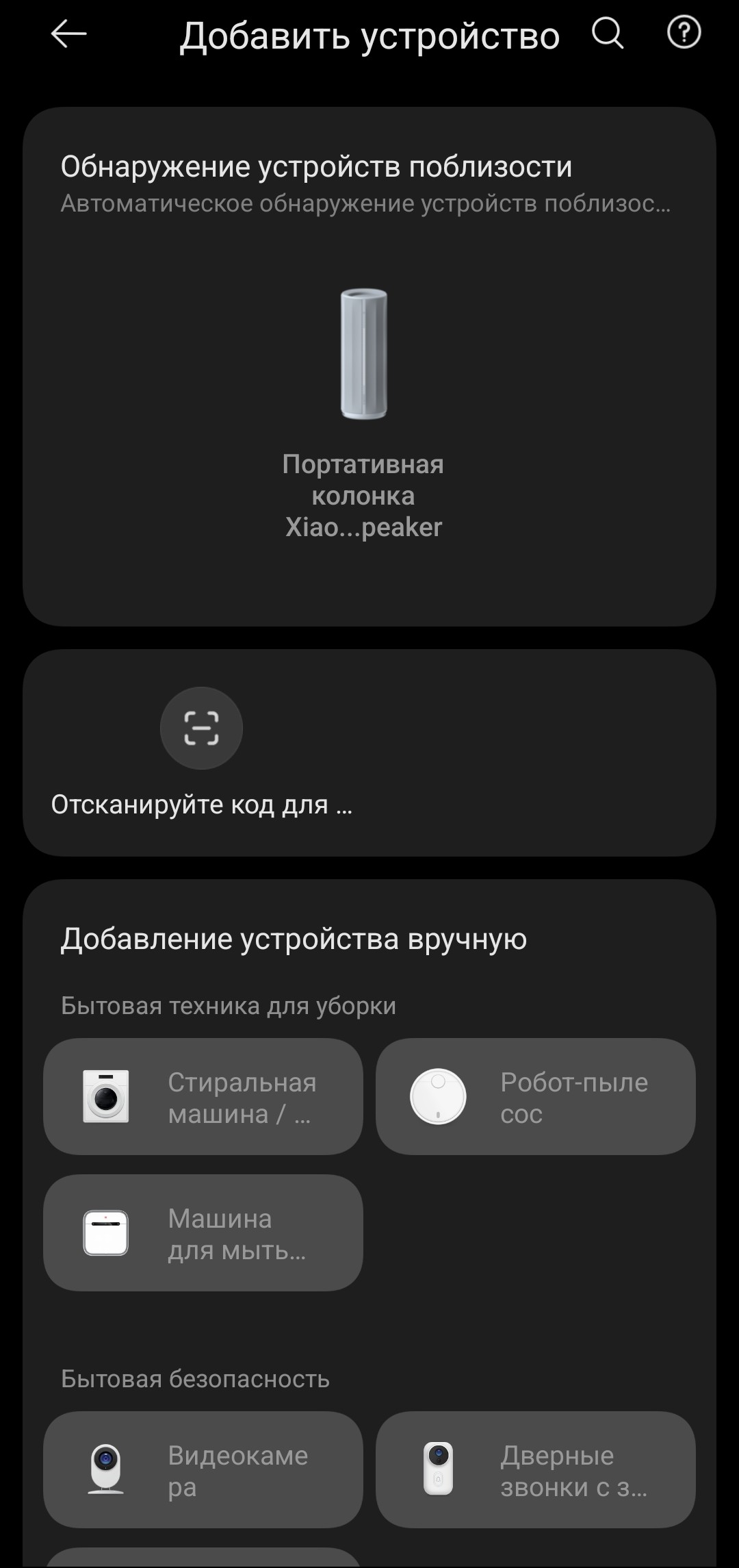Open device search magnifier

607,33
